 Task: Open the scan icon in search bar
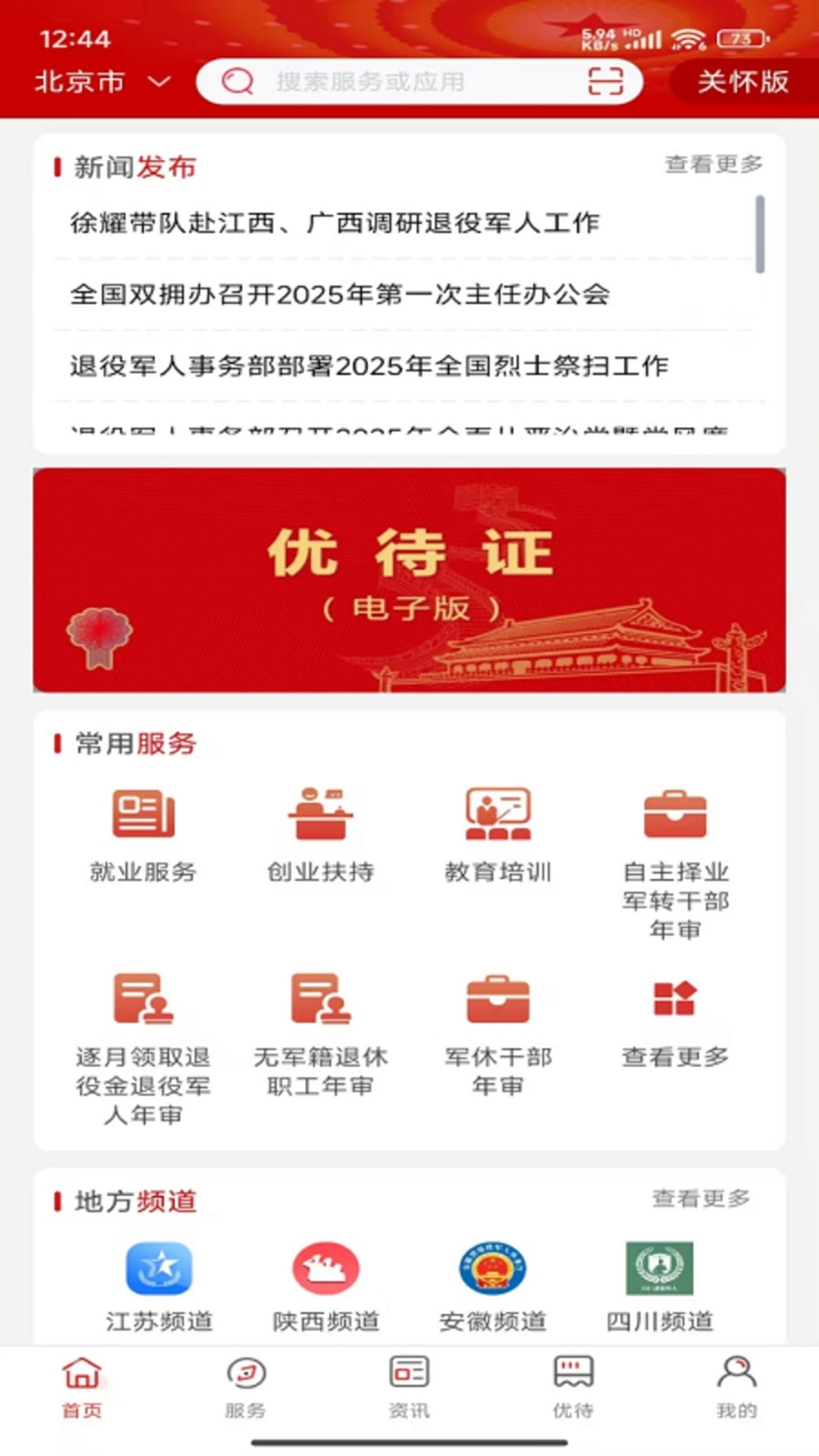pyautogui.click(x=605, y=82)
